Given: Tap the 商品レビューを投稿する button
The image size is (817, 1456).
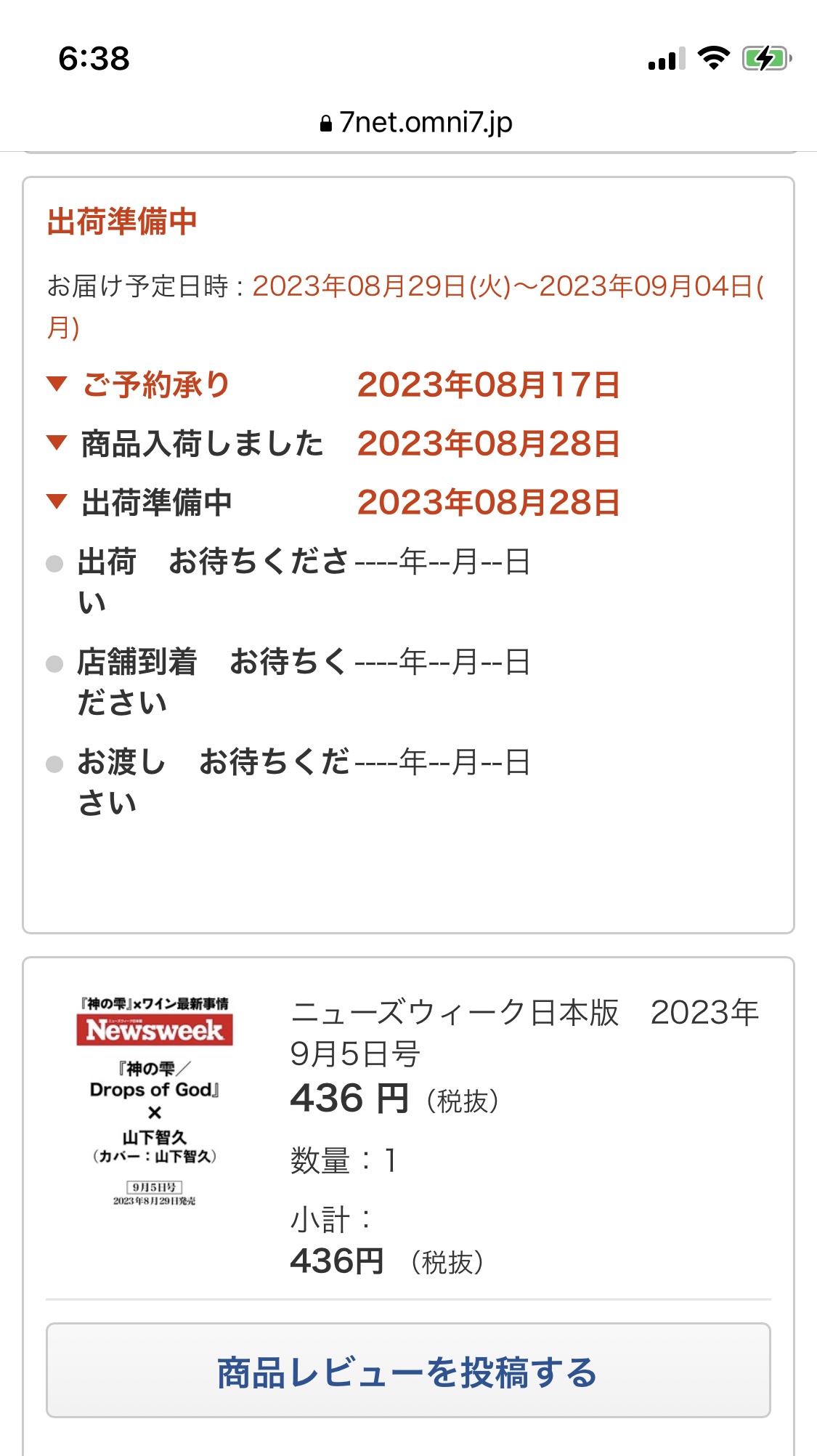Looking at the screenshot, I should [x=408, y=1370].
